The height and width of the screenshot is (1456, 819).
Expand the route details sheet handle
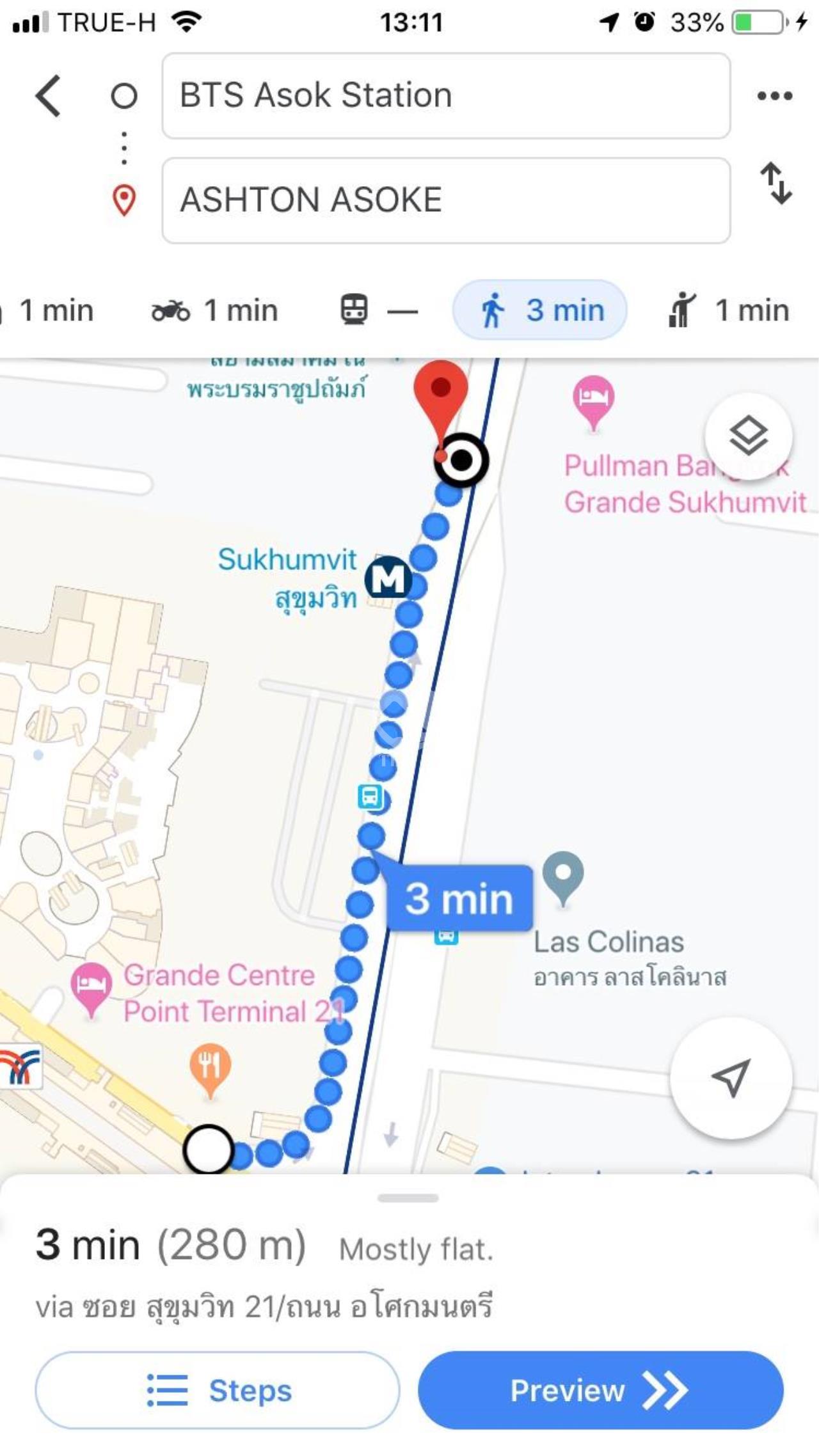(408, 1198)
